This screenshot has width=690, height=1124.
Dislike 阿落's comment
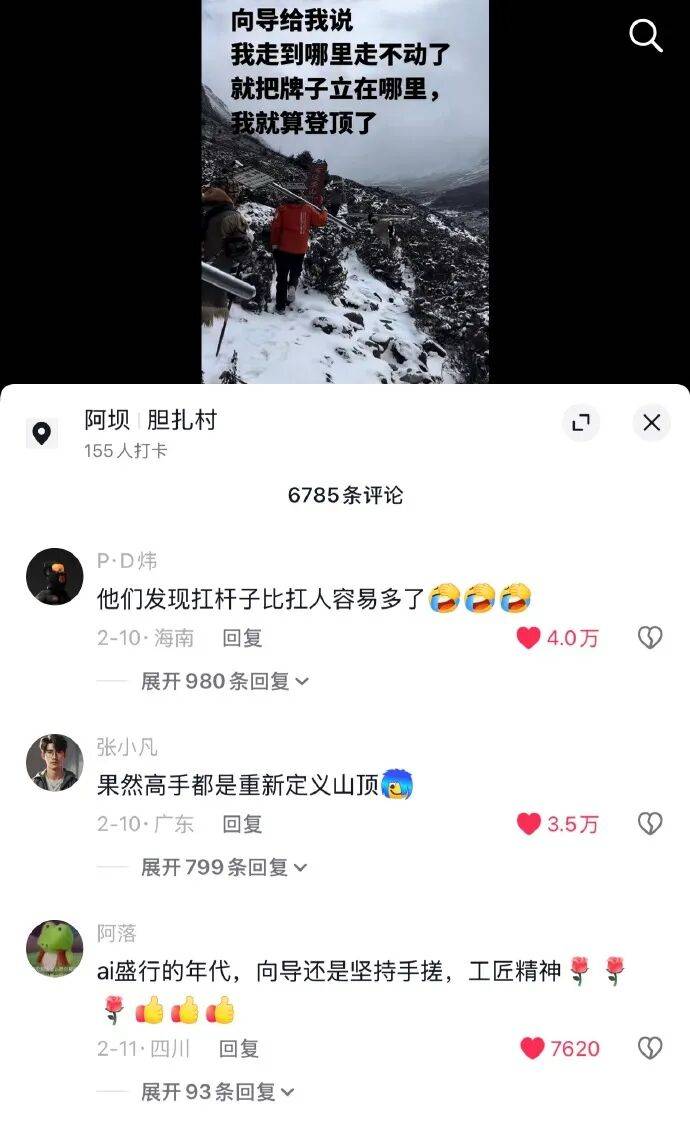pyautogui.click(x=650, y=1048)
